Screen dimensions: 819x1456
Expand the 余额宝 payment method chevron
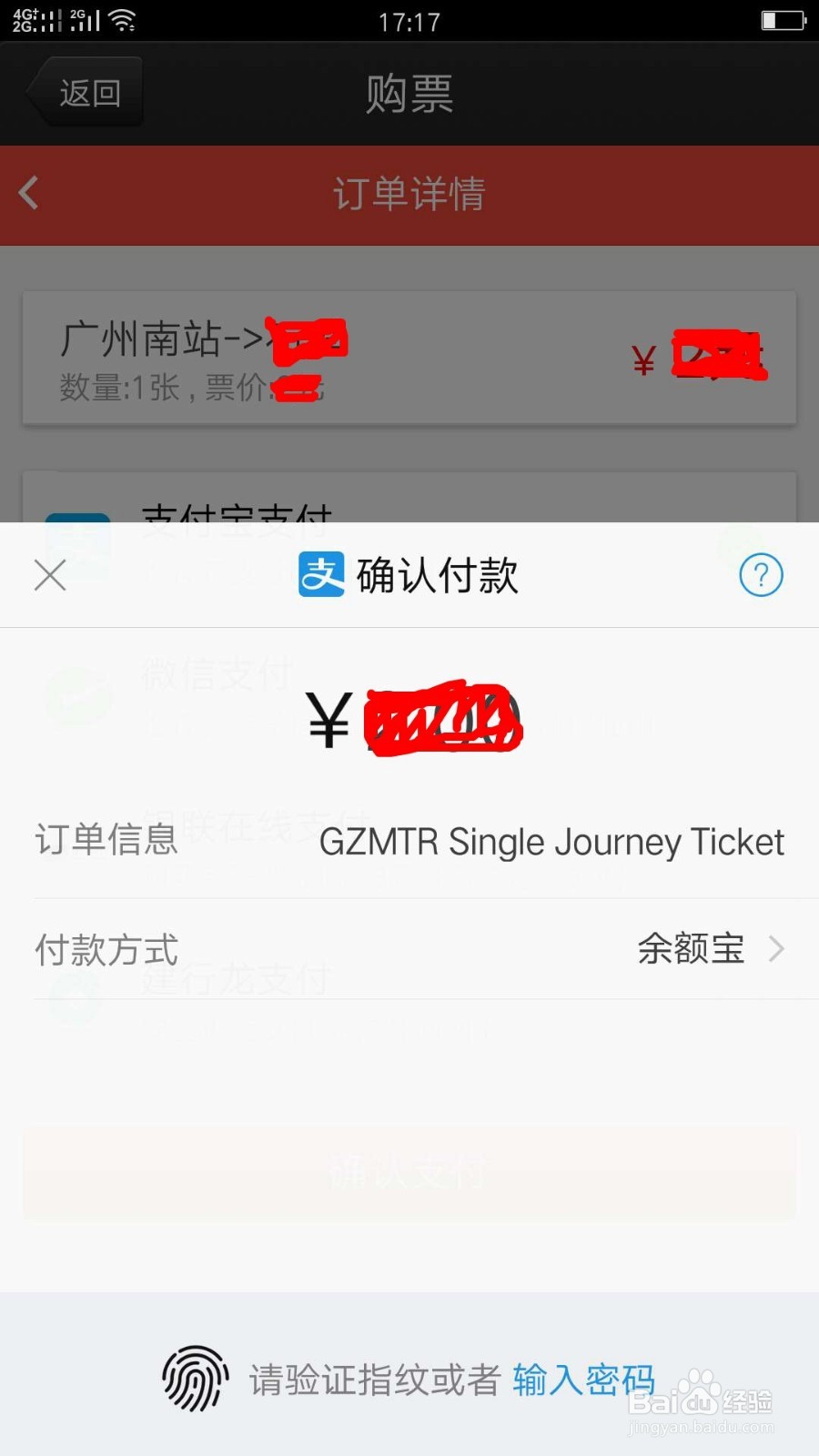(x=776, y=948)
